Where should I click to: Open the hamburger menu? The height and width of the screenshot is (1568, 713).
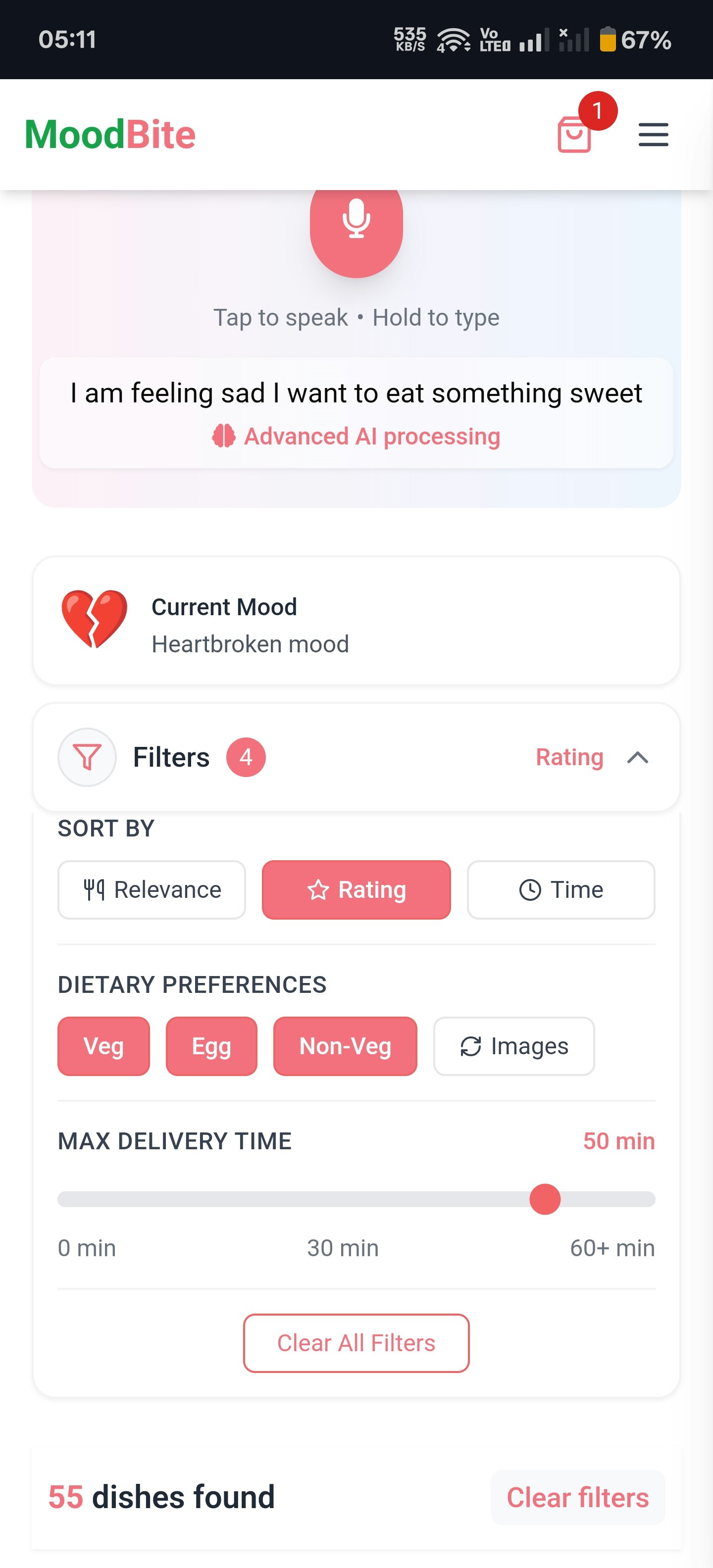653,134
